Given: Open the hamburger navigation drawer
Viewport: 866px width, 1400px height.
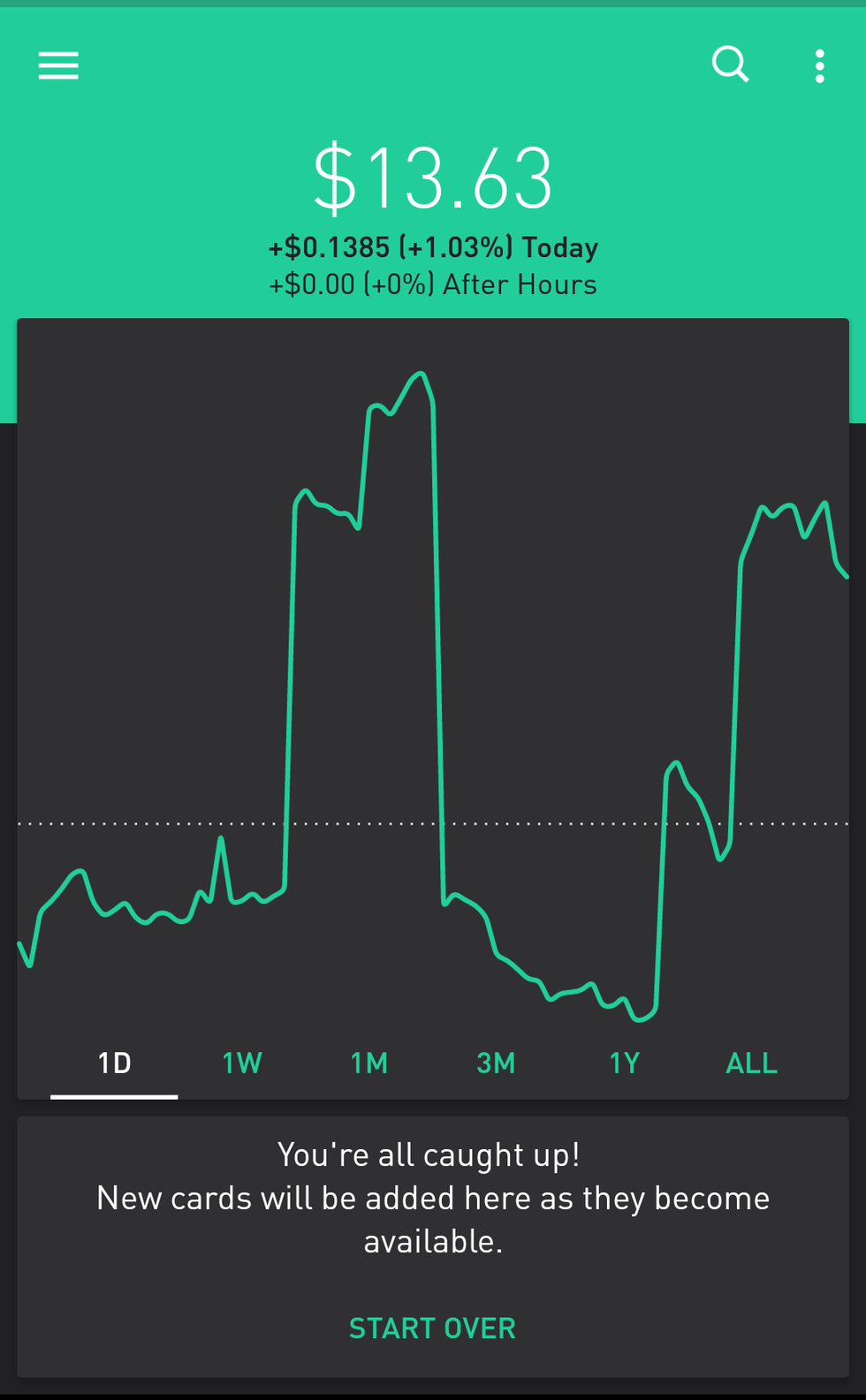Looking at the screenshot, I should [58, 65].
